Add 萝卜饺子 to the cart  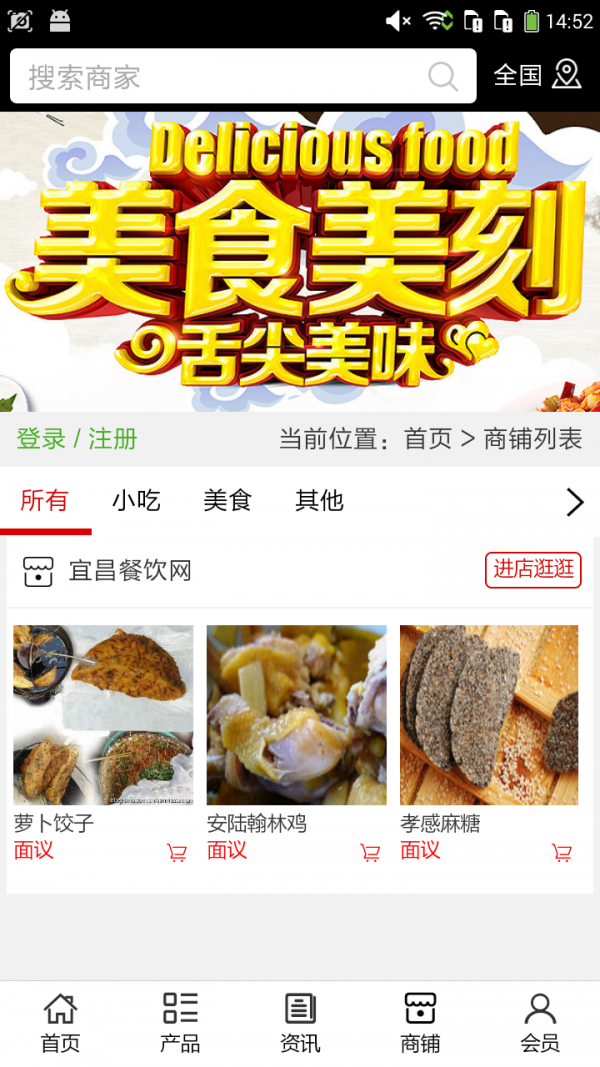[x=177, y=853]
